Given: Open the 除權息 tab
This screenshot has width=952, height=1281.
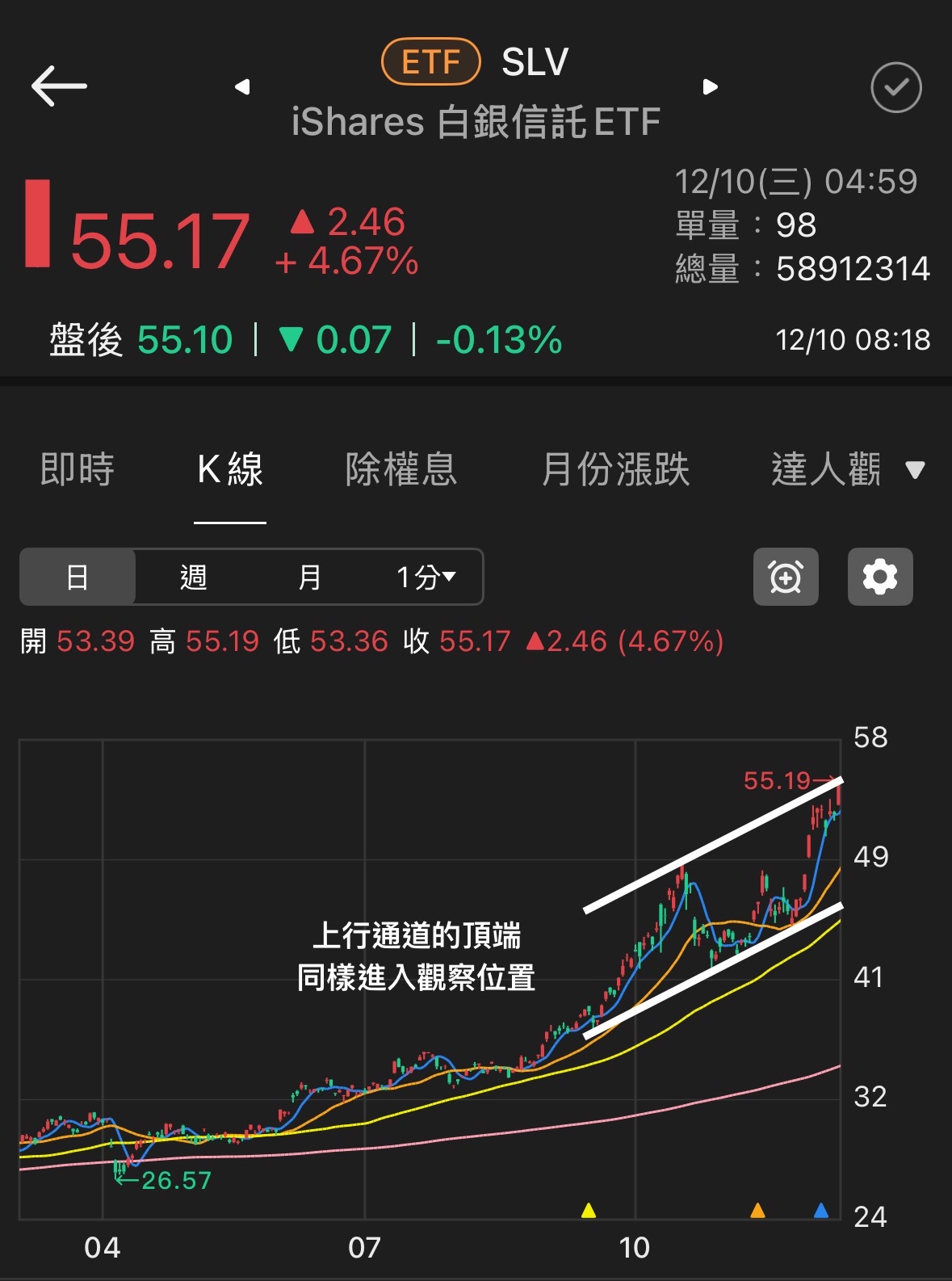Looking at the screenshot, I should tap(401, 469).
